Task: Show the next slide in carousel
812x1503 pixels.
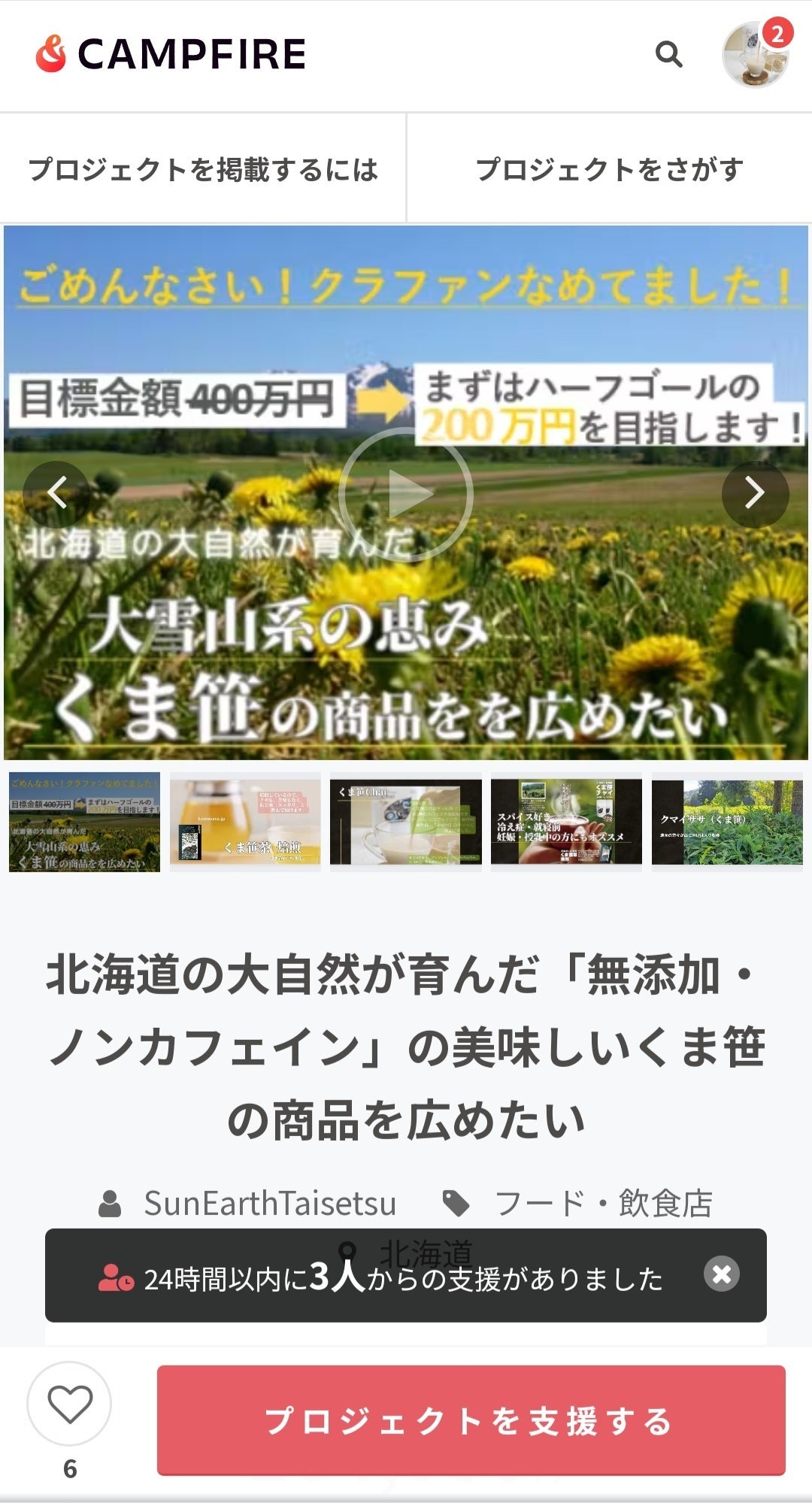Action: point(754,493)
